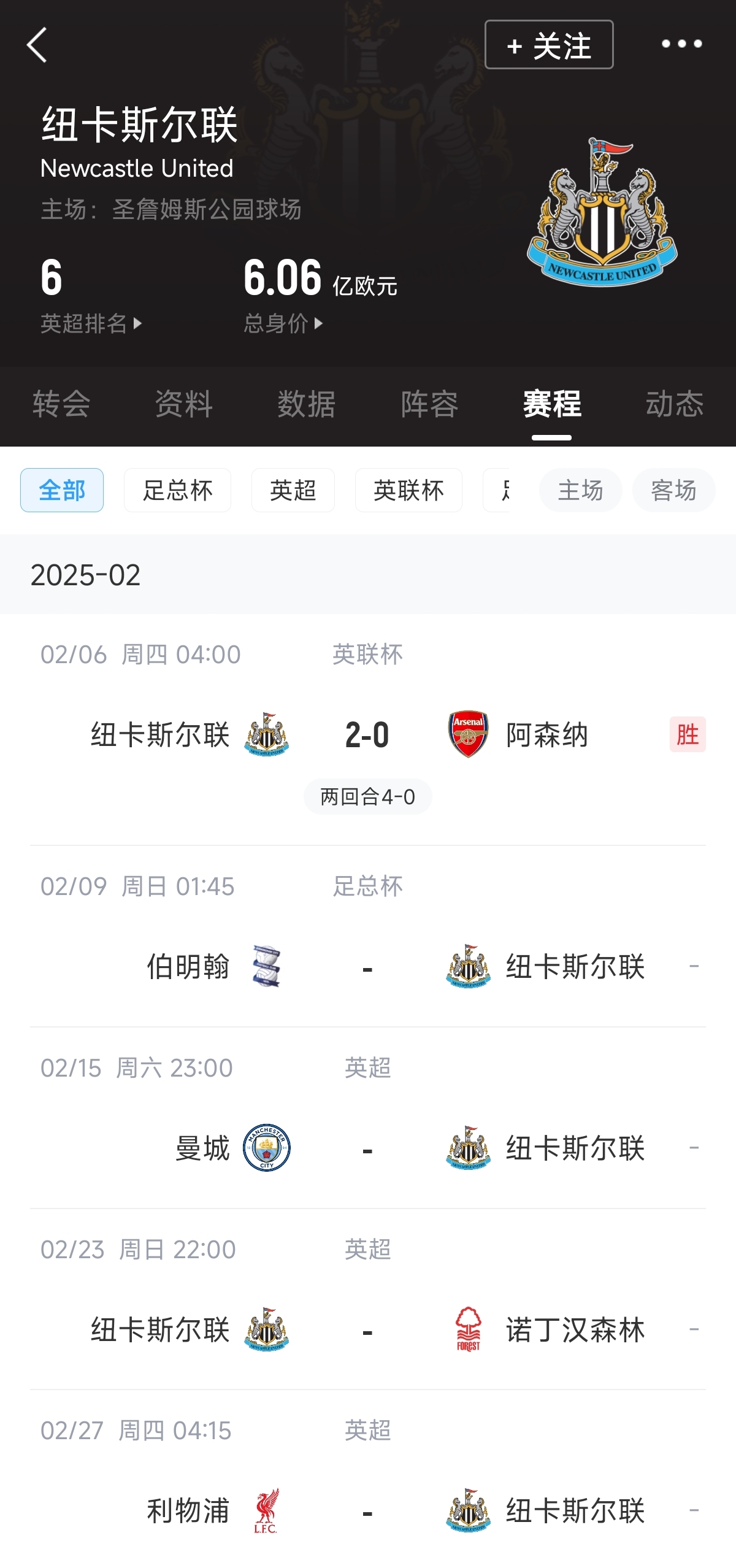View 总身价 squad market value details

[283, 323]
